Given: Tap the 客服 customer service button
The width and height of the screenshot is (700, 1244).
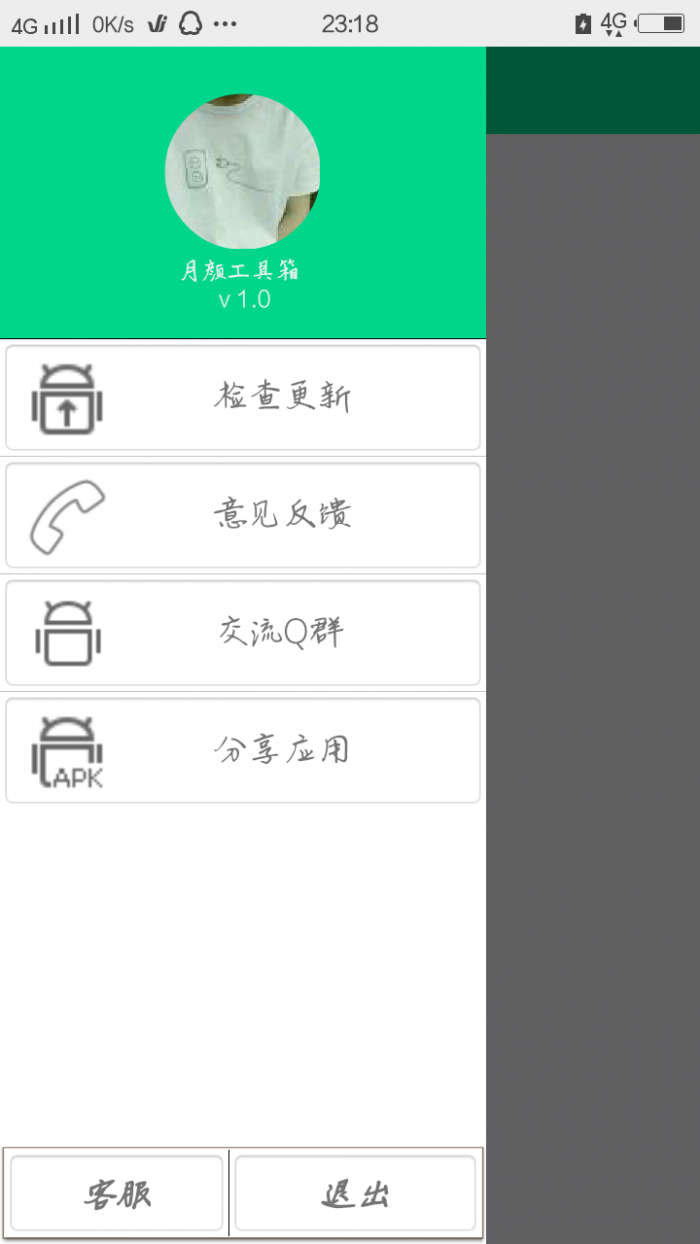Looking at the screenshot, I should pyautogui.click(x=117, y=1193).
